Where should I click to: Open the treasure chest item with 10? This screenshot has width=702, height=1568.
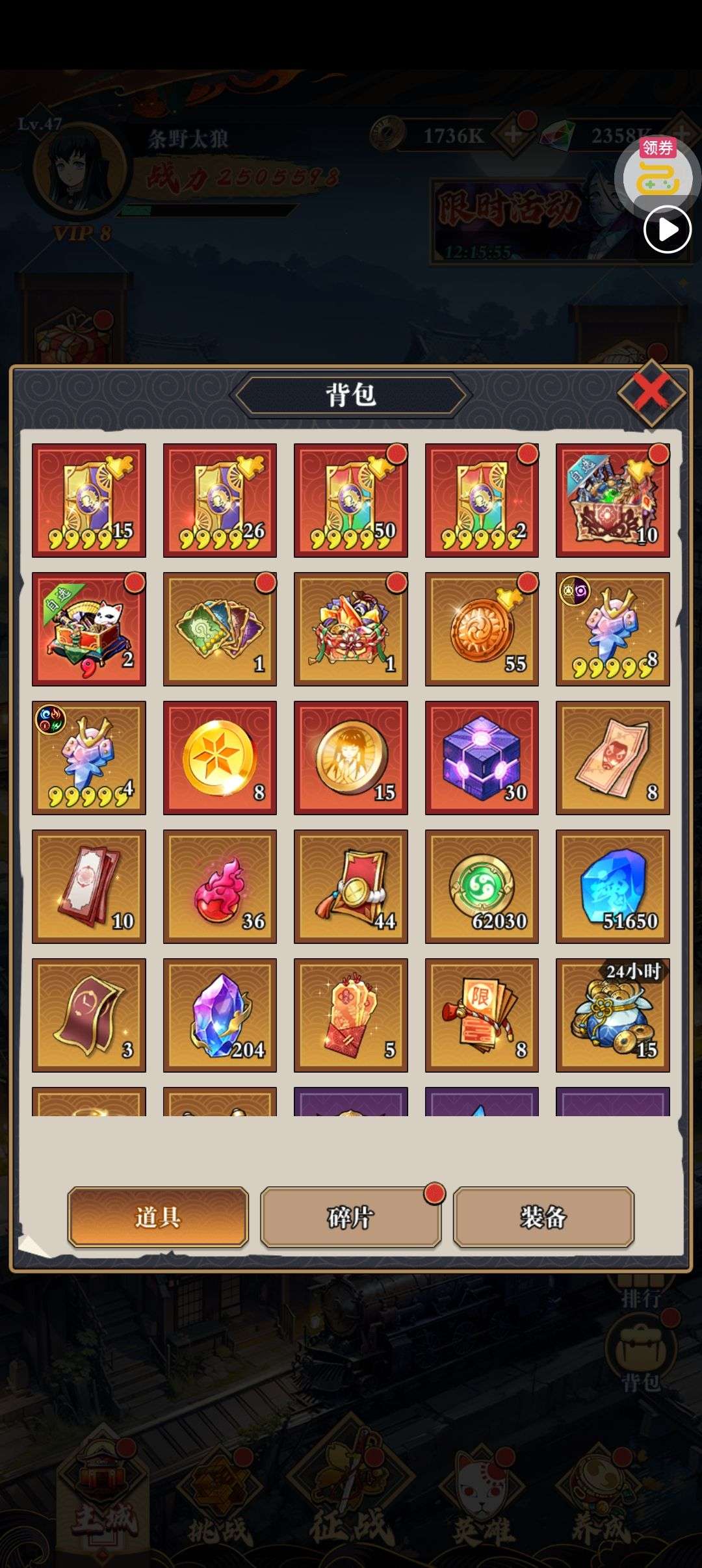tap(612, 500)
